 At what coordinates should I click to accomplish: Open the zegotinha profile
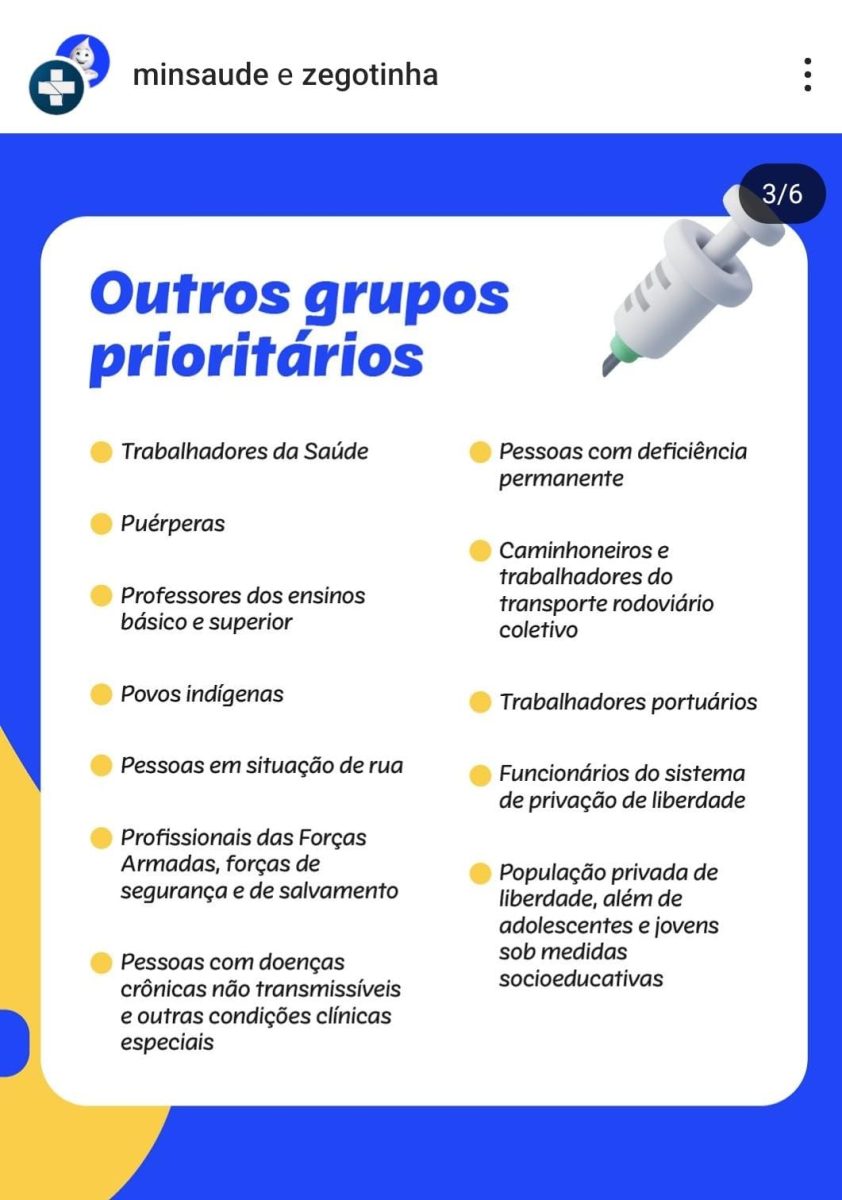(370, 75)
